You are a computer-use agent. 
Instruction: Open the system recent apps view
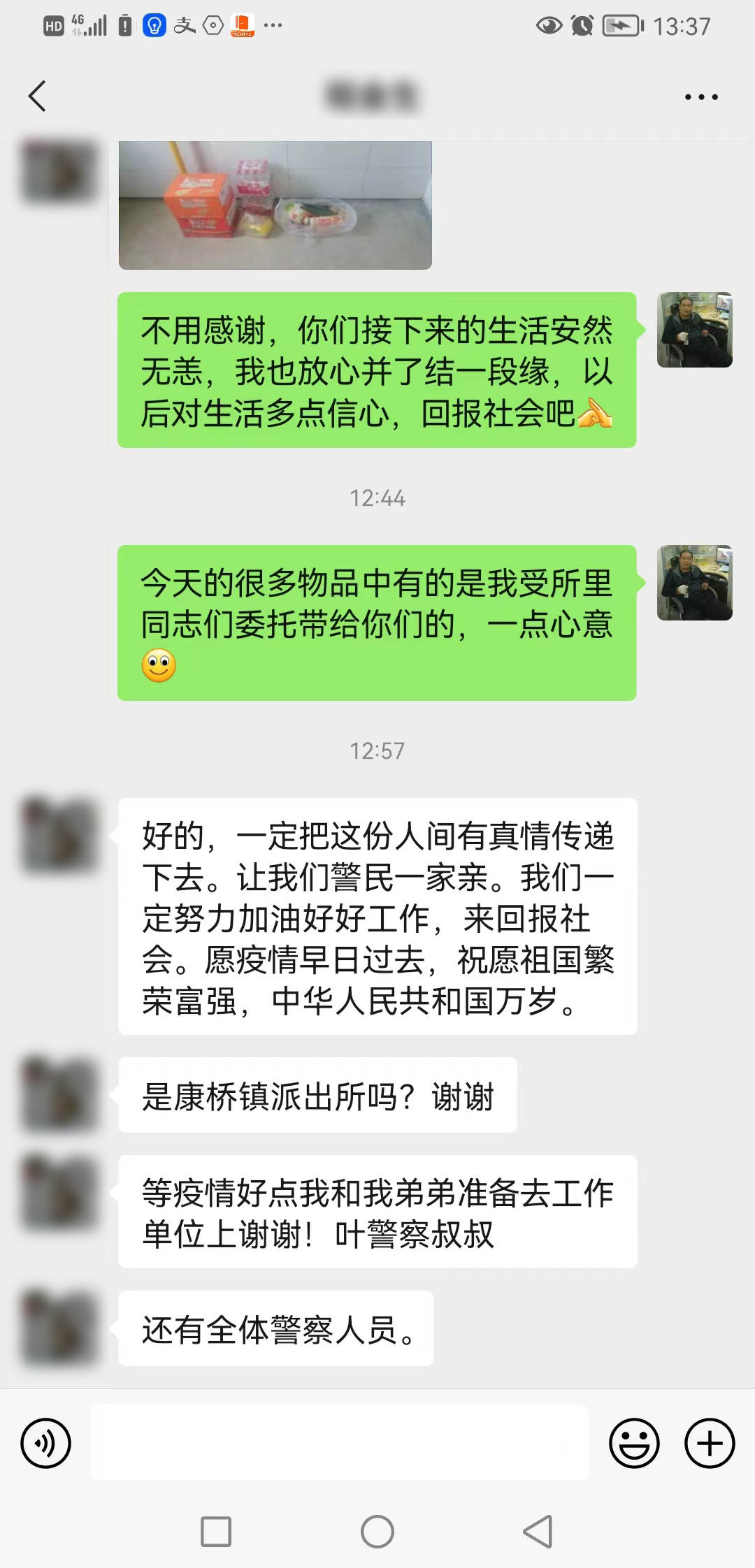[x=216, y=1532]
